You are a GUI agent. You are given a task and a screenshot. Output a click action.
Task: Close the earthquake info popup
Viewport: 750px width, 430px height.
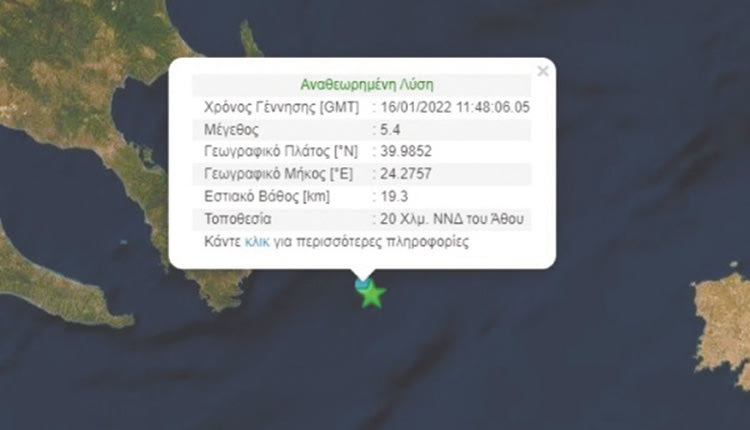[542, 71]
